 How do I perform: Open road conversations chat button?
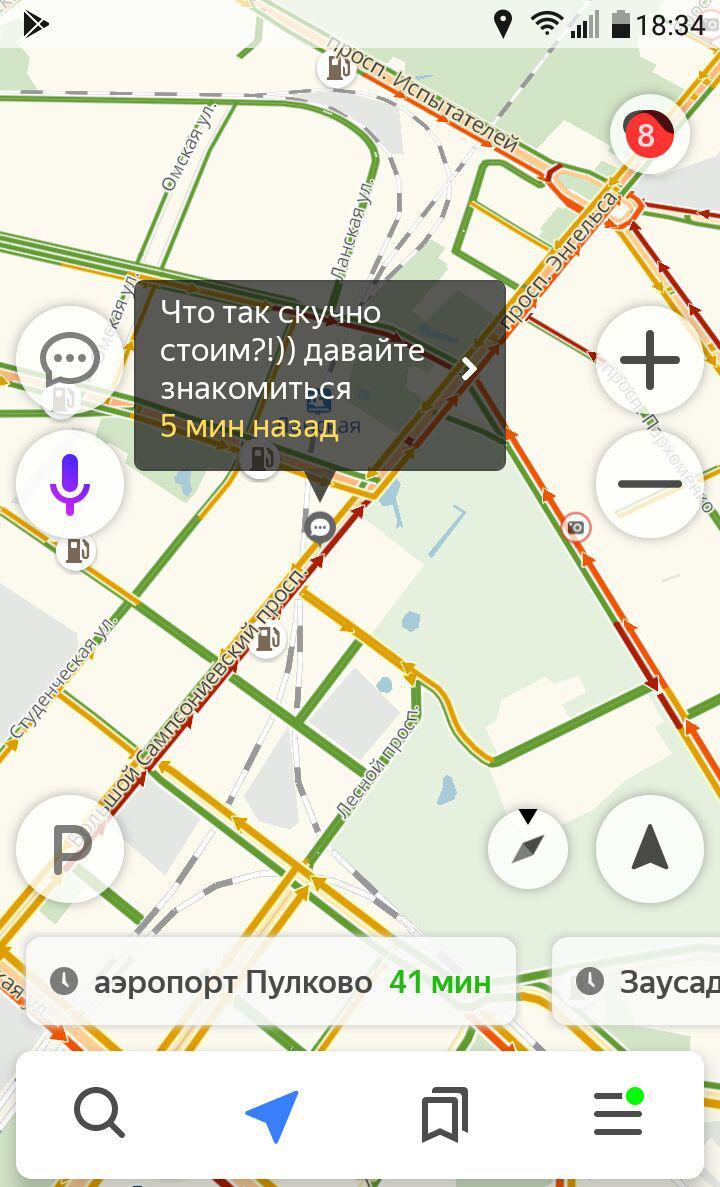pyautogui.click(x=70, y=360)
